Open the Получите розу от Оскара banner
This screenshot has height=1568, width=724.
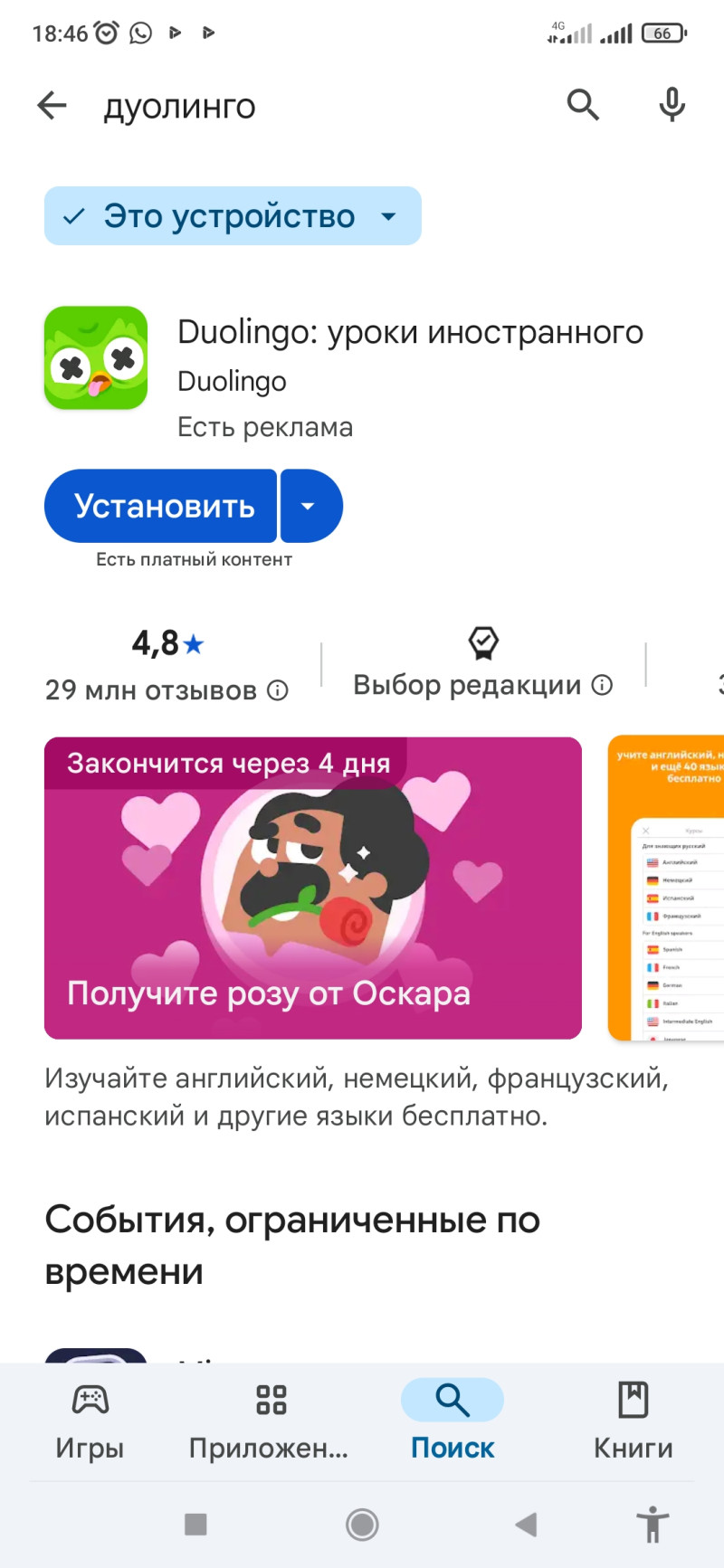pos(312,888)
